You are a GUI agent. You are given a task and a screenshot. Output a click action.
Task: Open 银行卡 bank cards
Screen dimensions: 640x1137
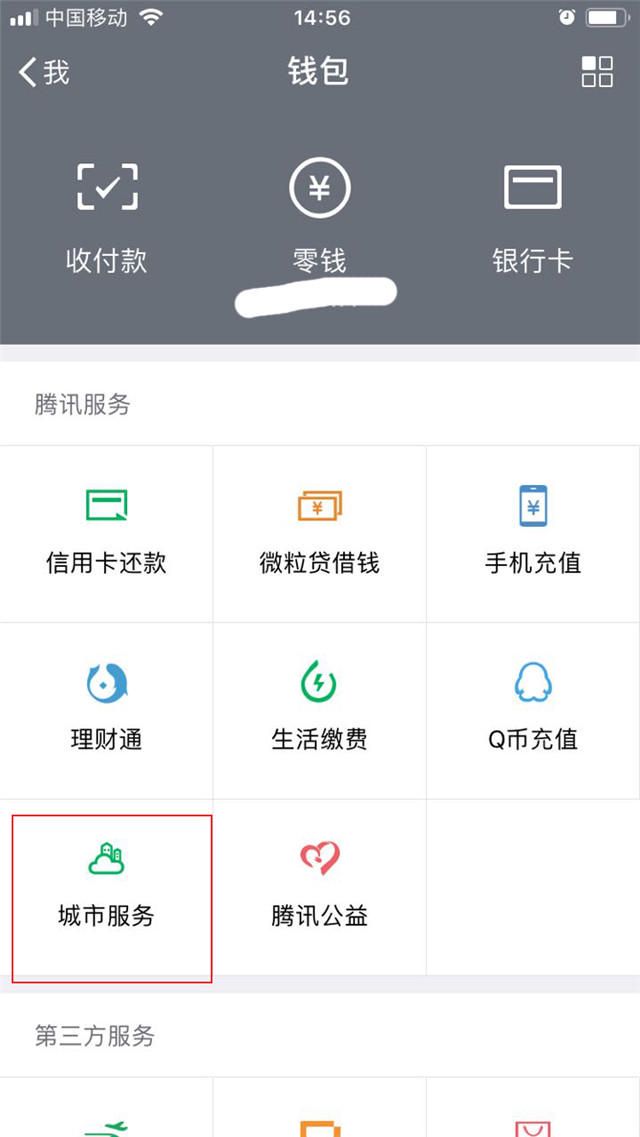tap(533, 218)
